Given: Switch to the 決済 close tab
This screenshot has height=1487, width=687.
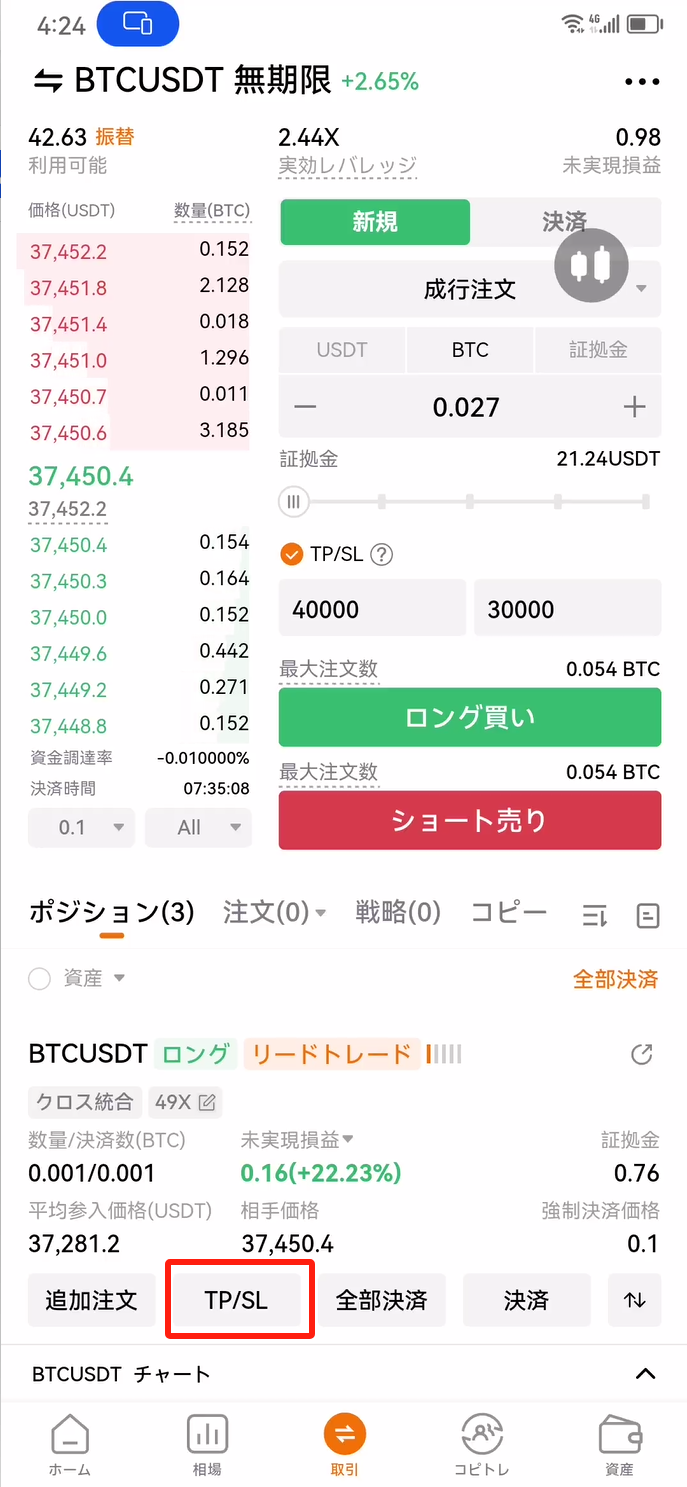Looking at the screenshot, I should pyautogui.click(x=565, y=222).
